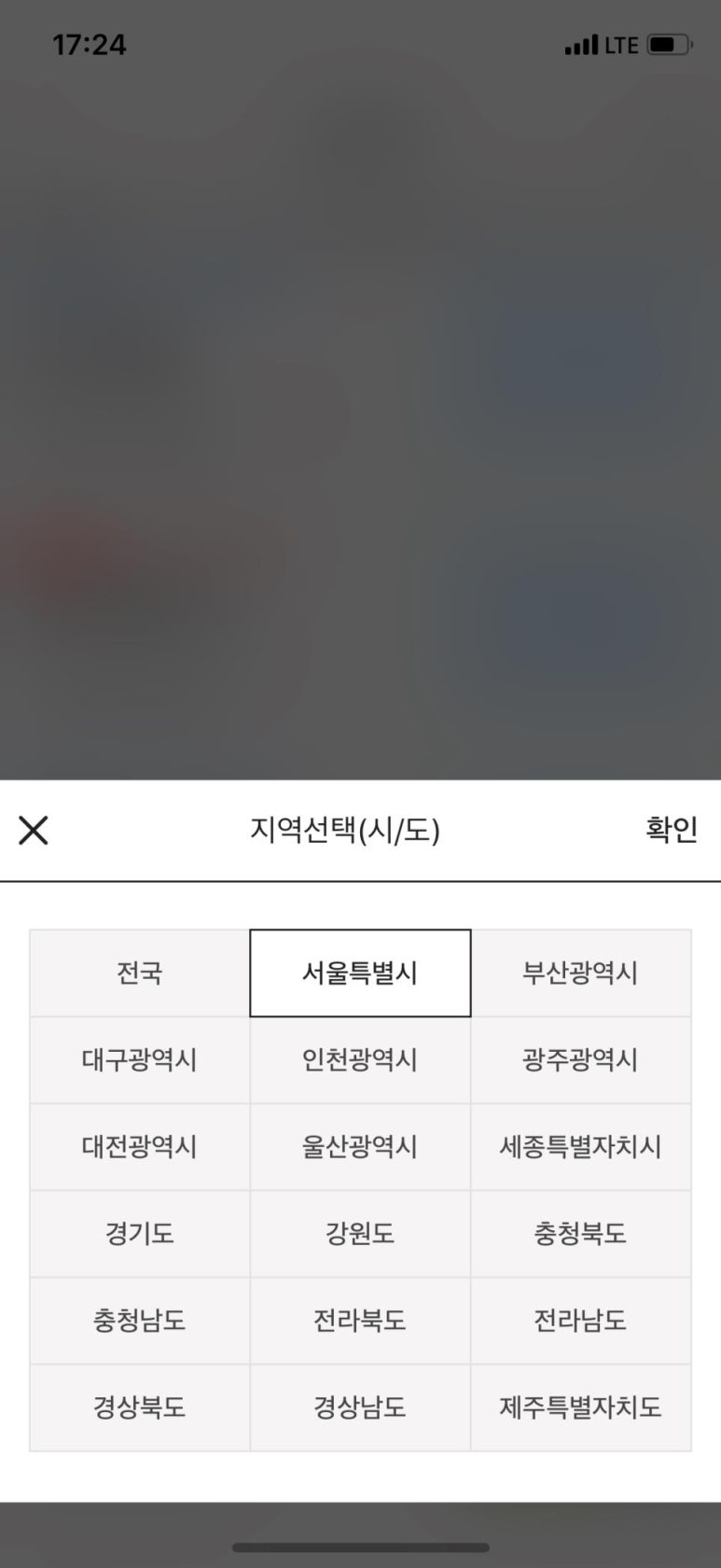Image resolution: width=721 pixels, height=1568 pixels.
Task: Close the region selection sheet
Action: click(x=34, y=830)
